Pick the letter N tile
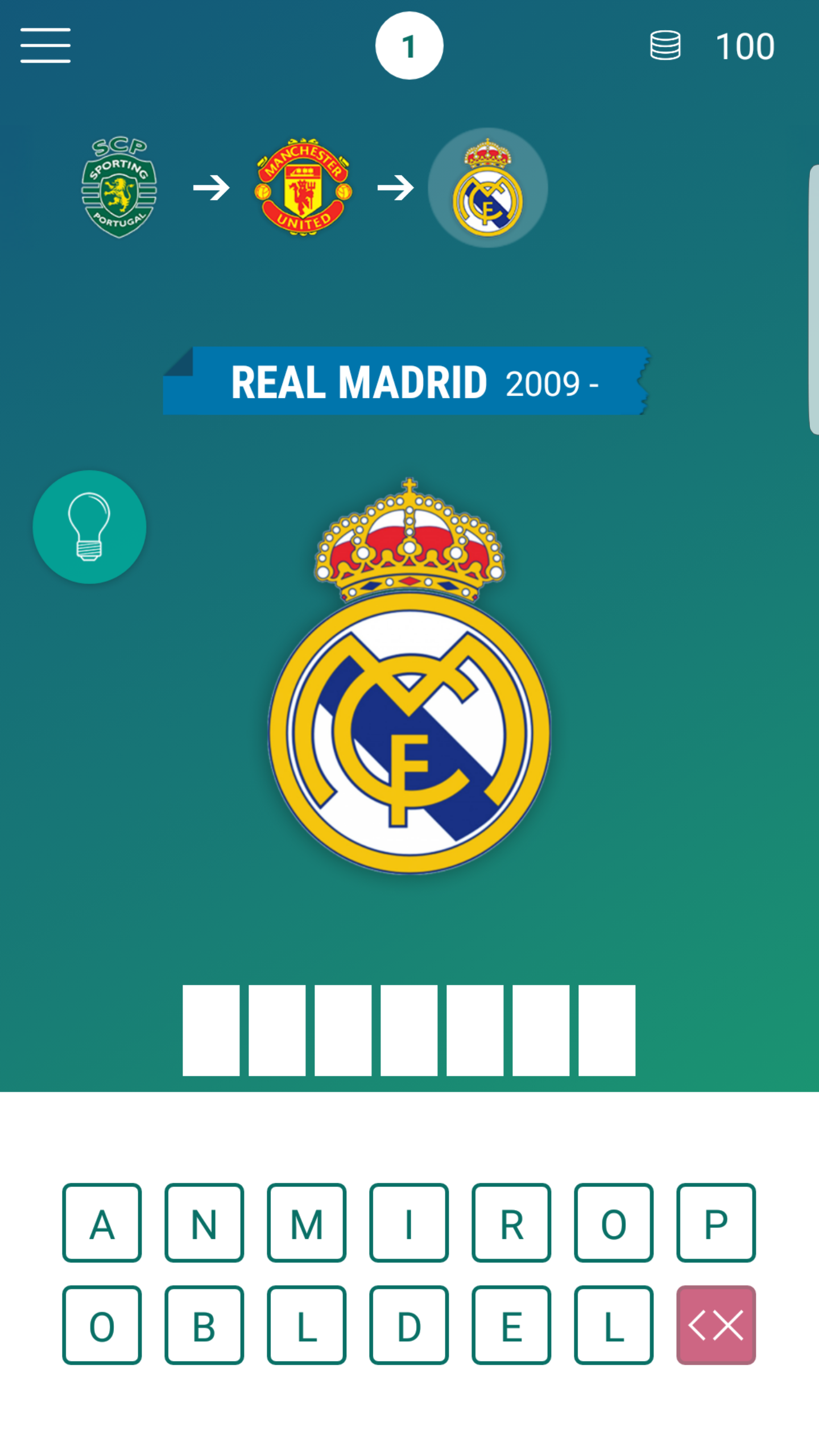Screen dimensions: 819x1456 (x=204, y=1223)
